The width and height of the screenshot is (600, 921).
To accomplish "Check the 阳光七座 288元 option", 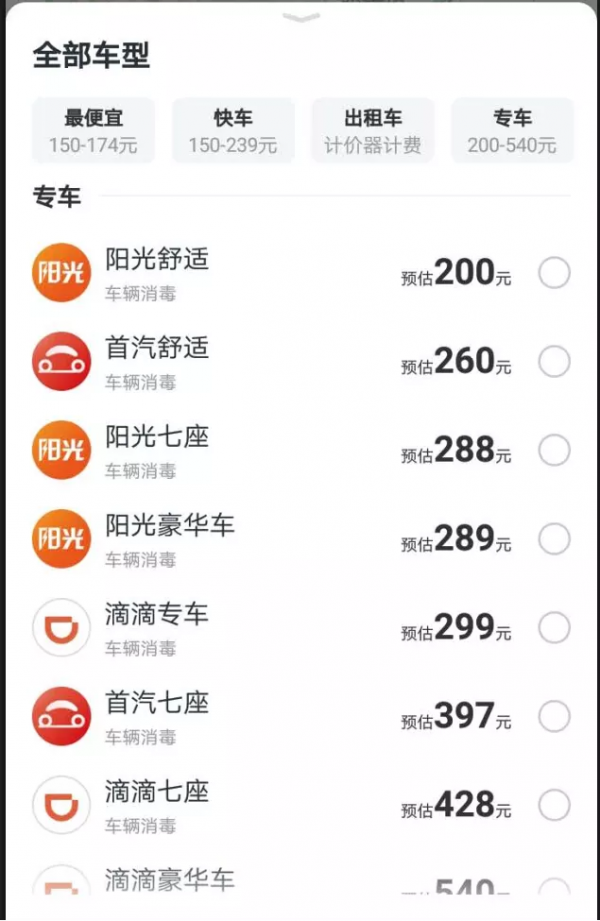I will (554, 451).
